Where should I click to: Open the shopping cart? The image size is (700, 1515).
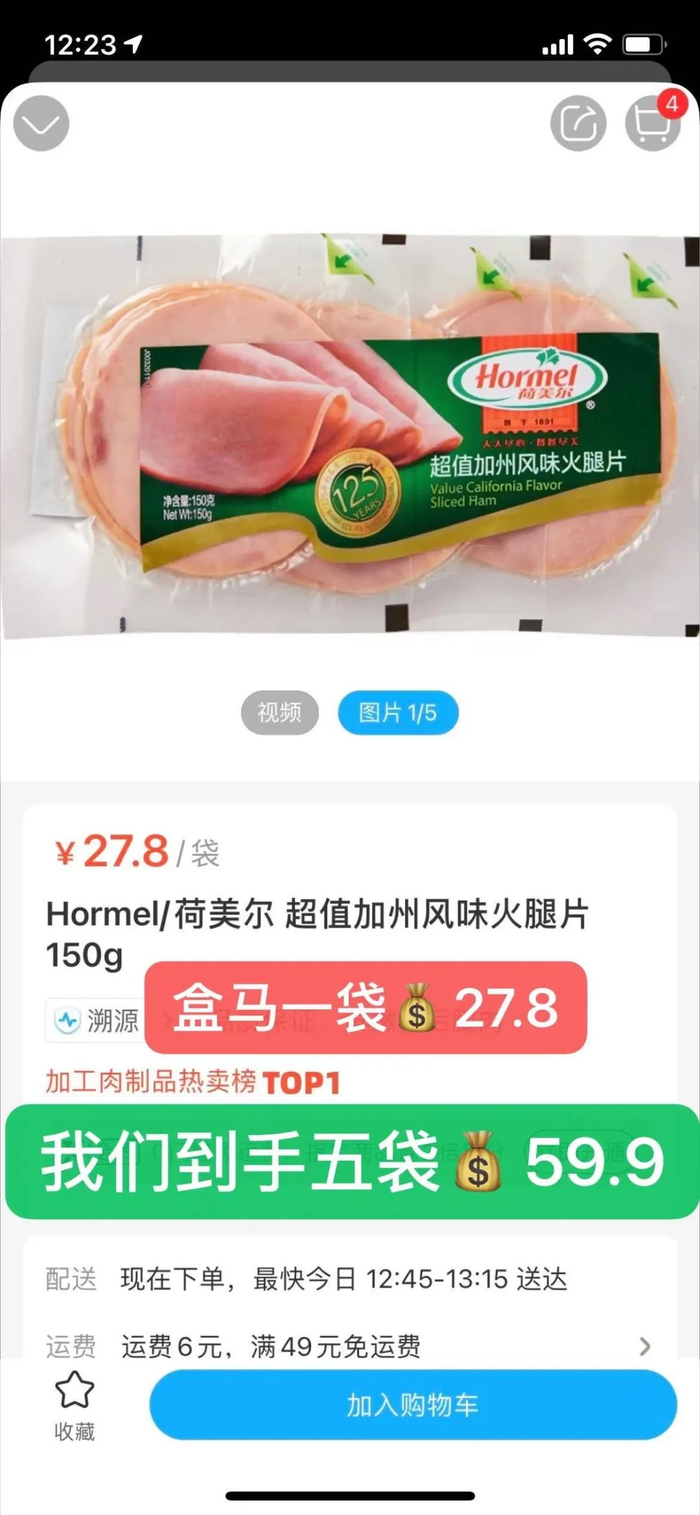(652, 124)
